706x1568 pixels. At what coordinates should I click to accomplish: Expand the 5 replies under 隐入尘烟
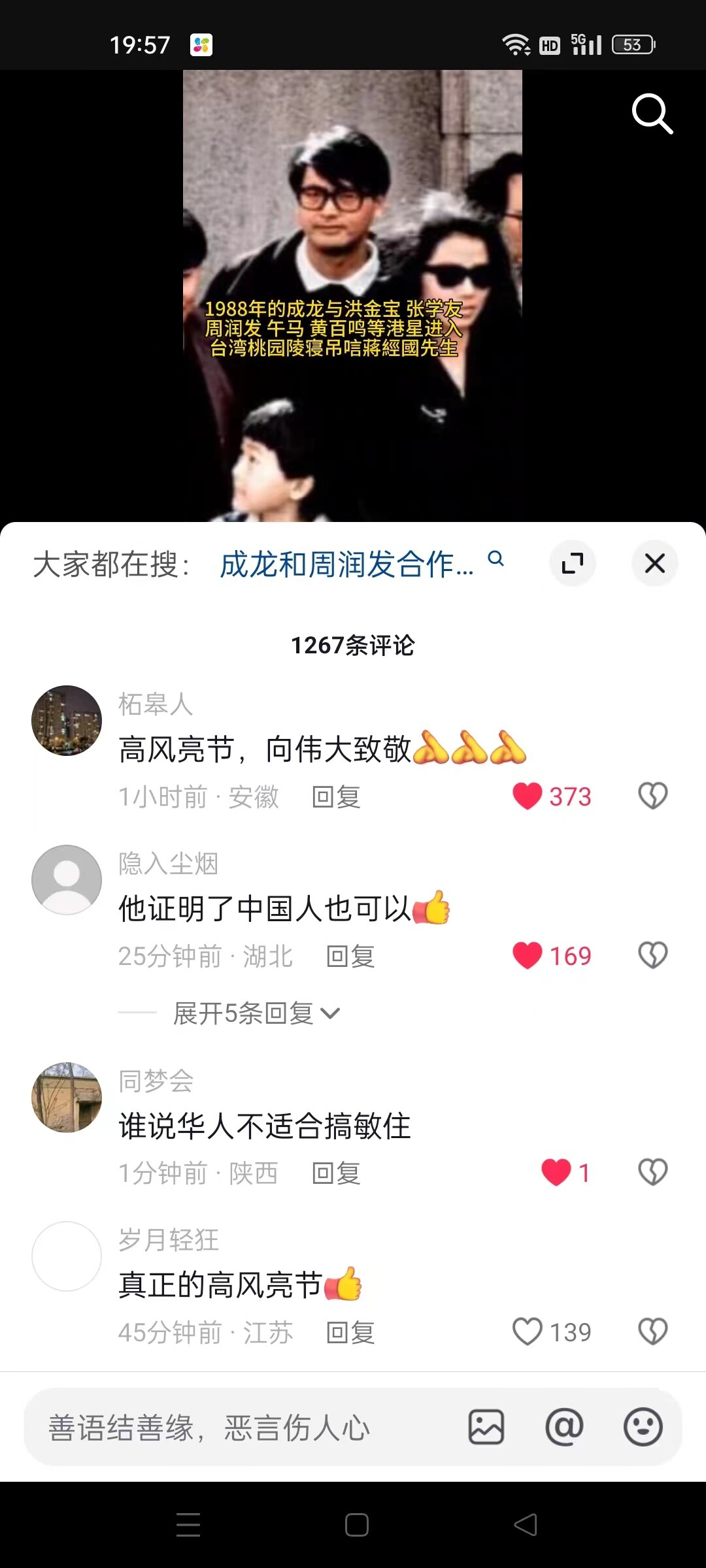255,1013
